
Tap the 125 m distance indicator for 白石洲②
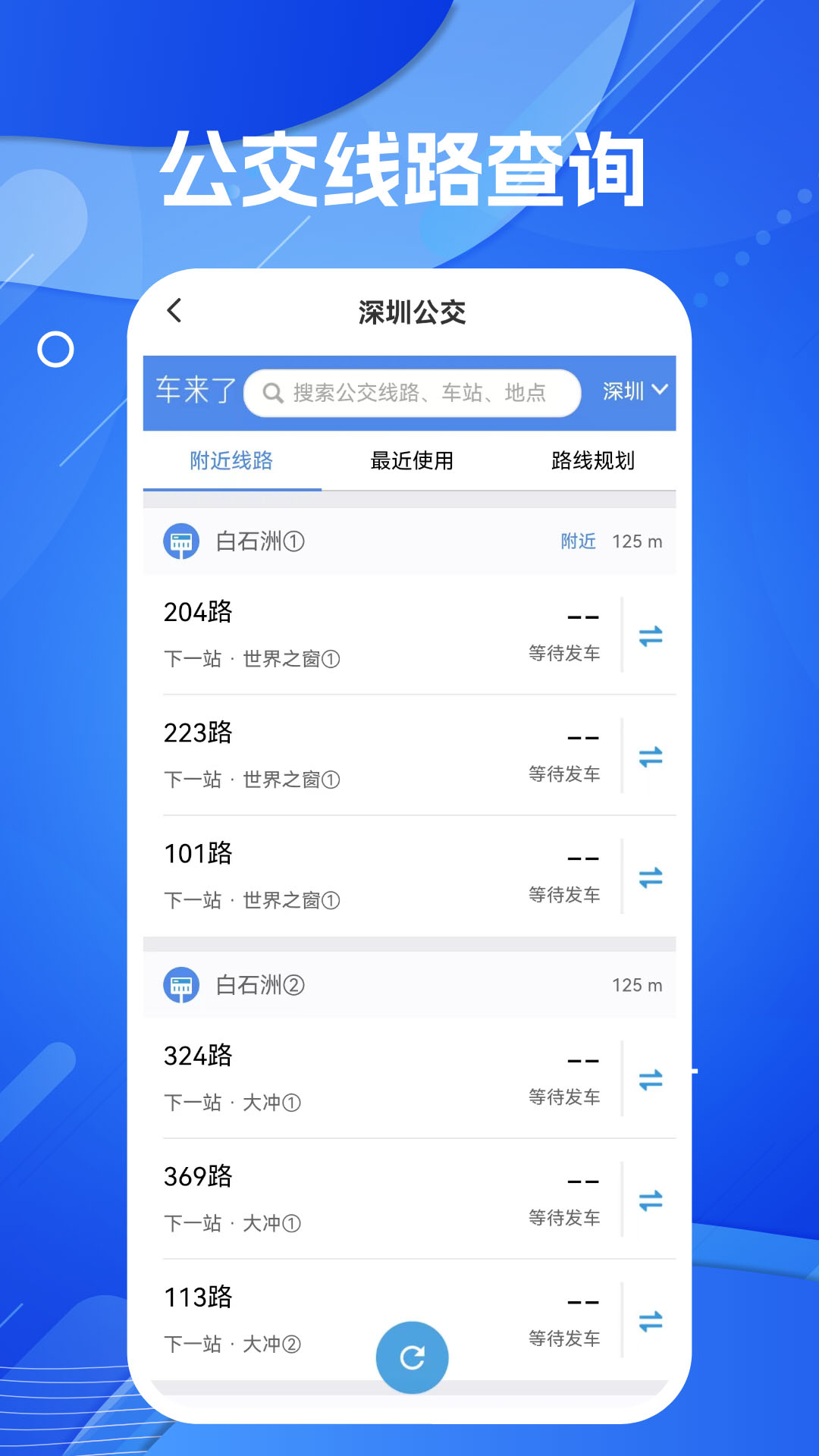[635, 986]
